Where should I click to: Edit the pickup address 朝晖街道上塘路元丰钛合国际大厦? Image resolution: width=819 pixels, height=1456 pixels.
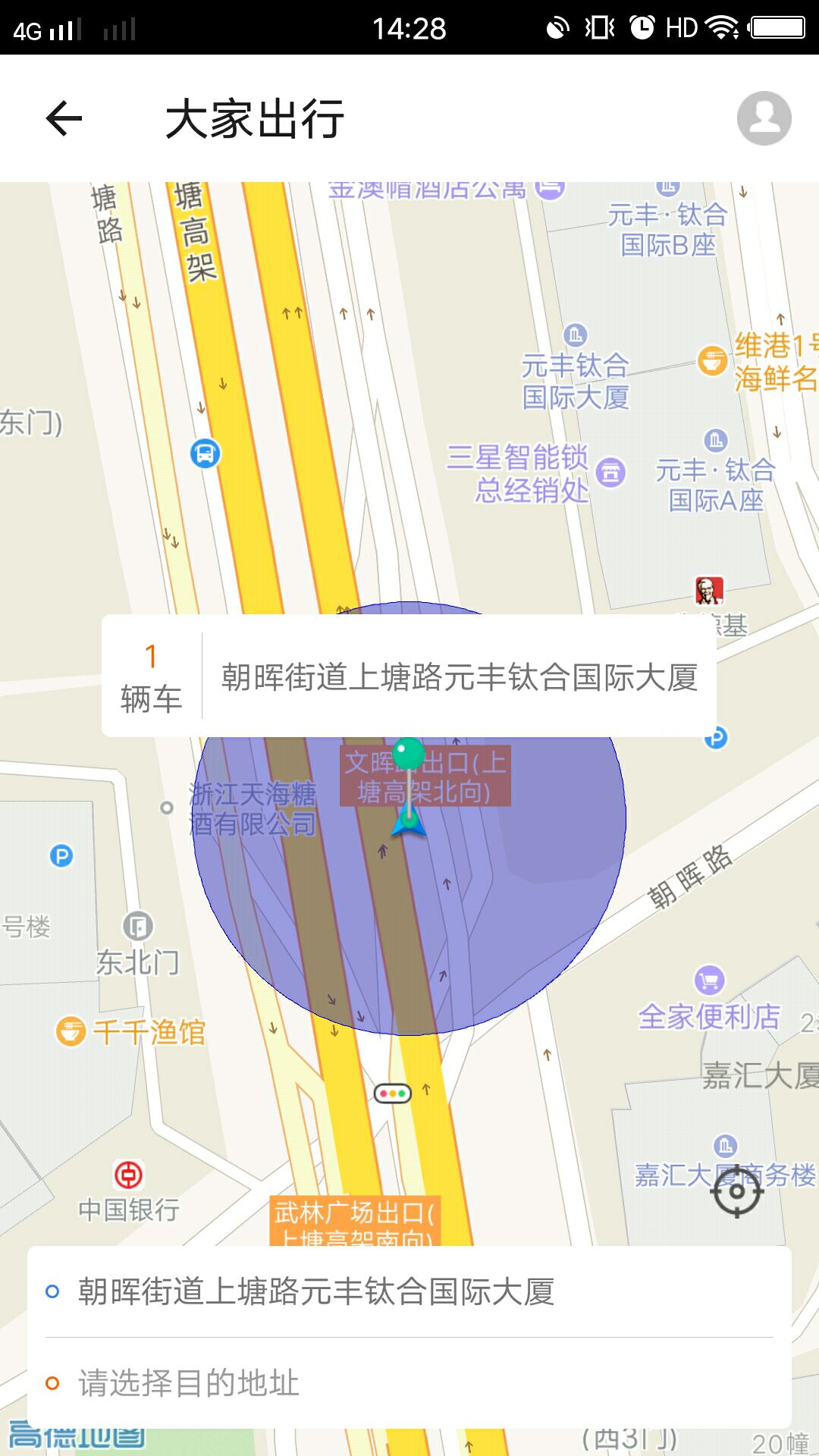click(x=316, y=1291)
